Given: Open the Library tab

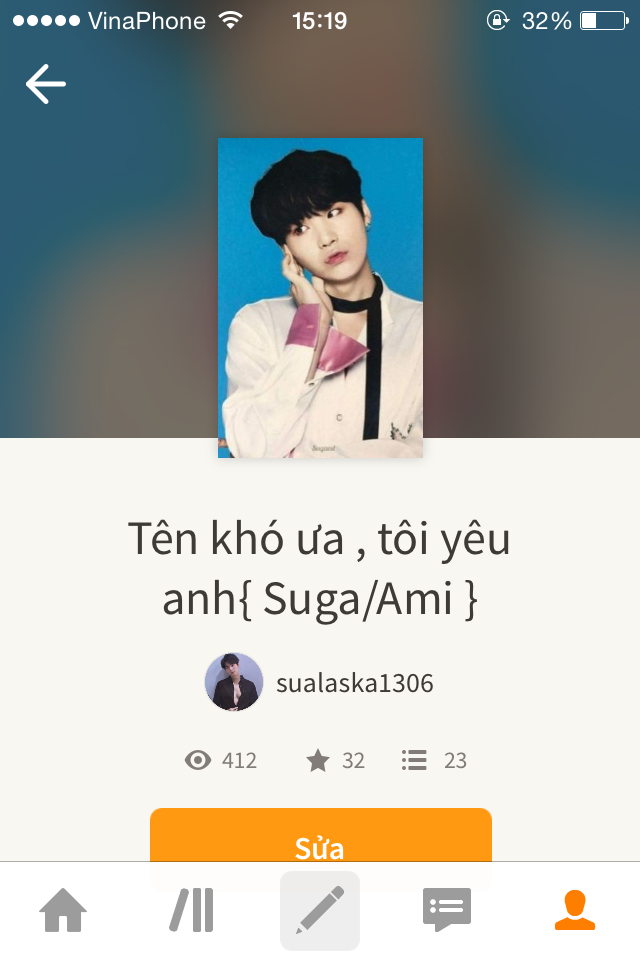Looking at the screenshot, I should (191, 910).
